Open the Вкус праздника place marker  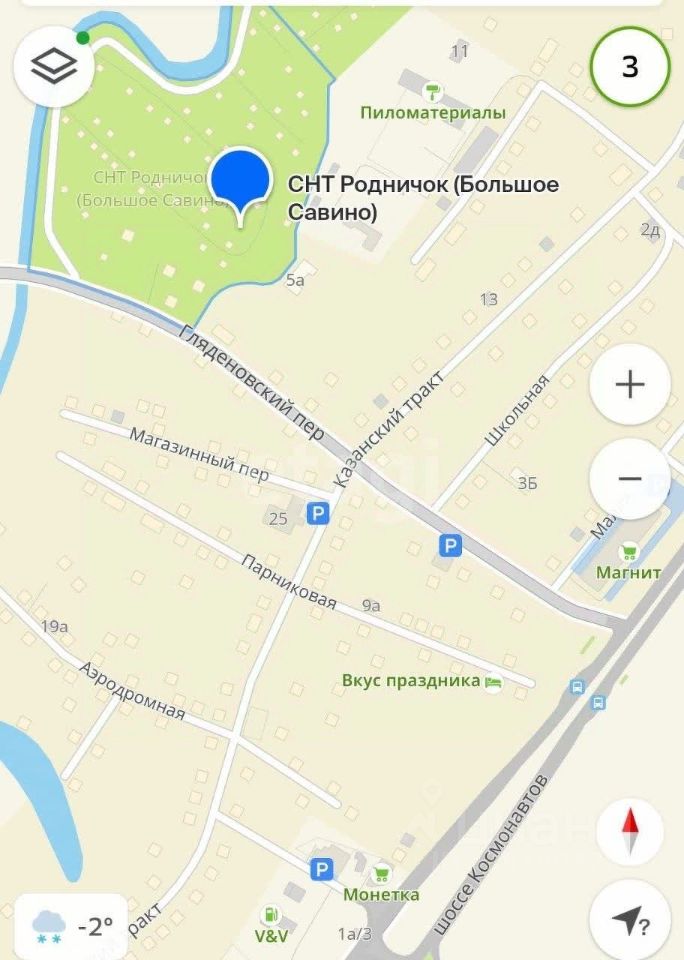493,682
